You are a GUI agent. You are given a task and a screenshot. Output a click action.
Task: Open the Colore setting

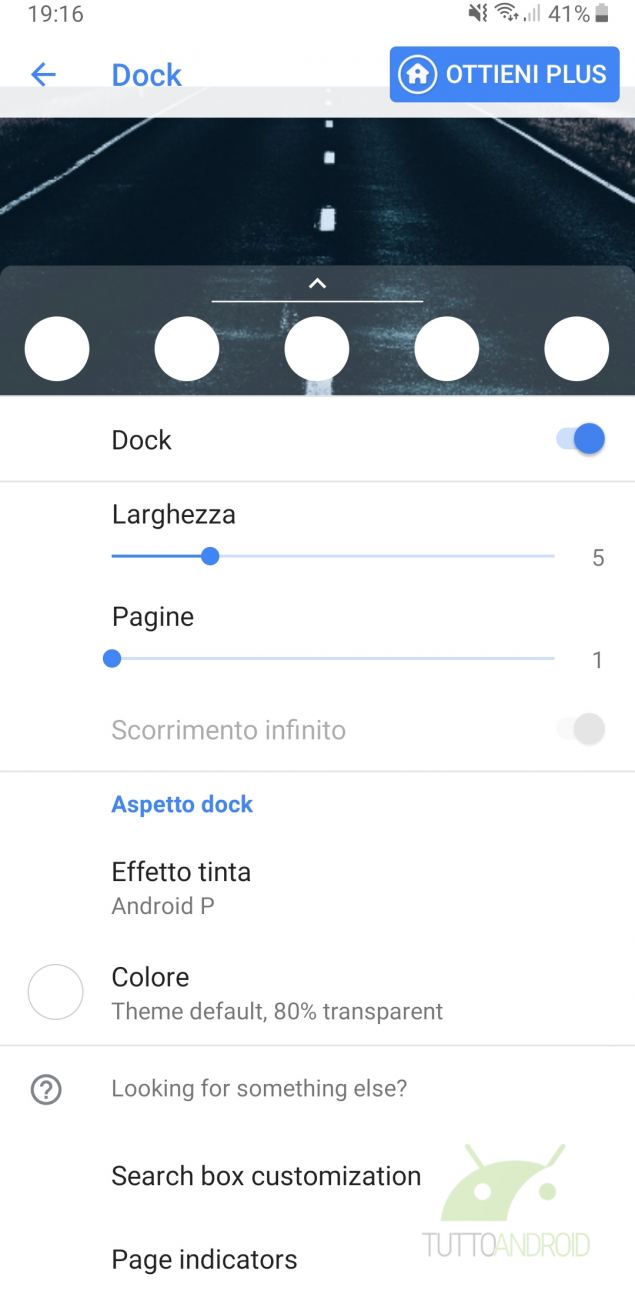point(276,992)
